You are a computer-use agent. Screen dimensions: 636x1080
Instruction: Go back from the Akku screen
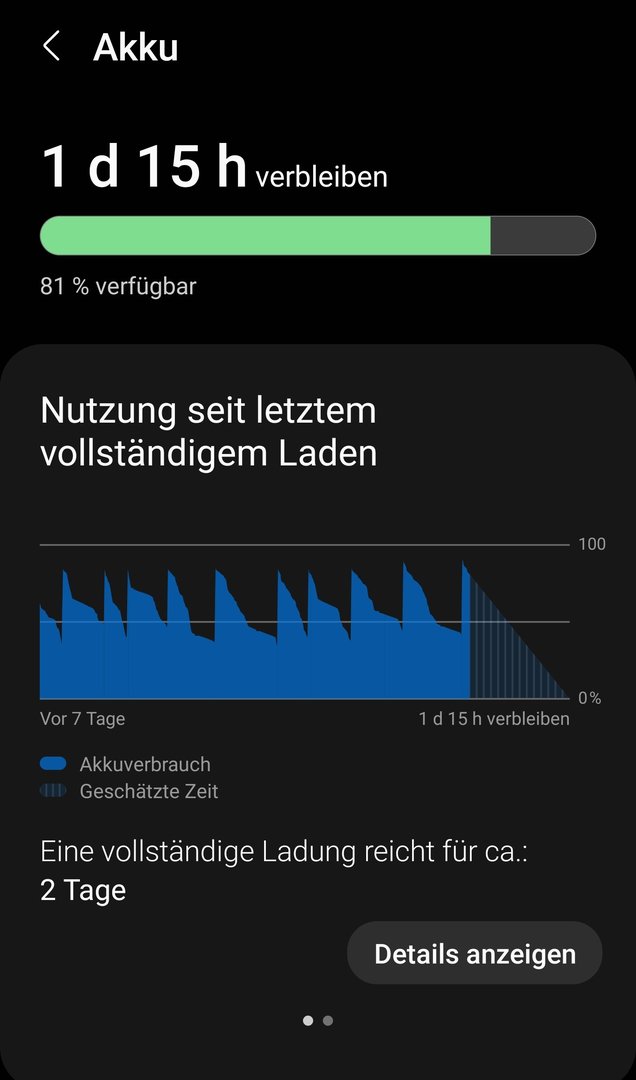click(x=52, y=46)
